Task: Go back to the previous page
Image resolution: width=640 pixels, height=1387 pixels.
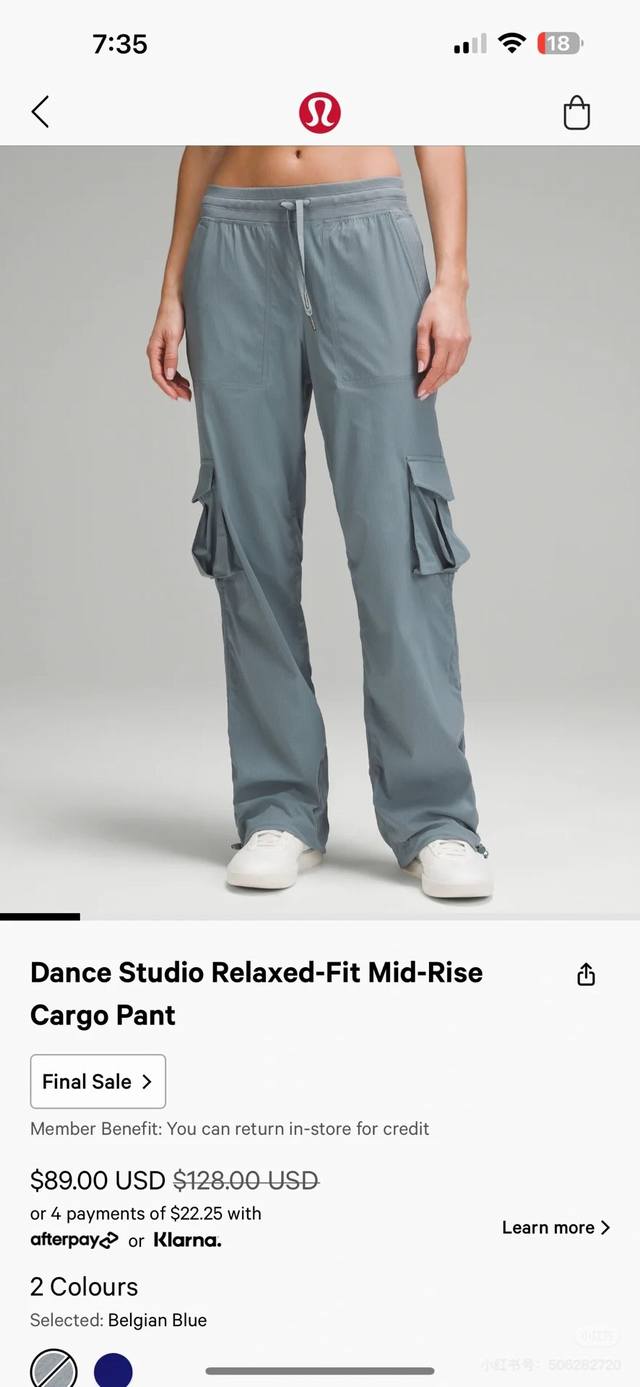Action: pos(40,112)
